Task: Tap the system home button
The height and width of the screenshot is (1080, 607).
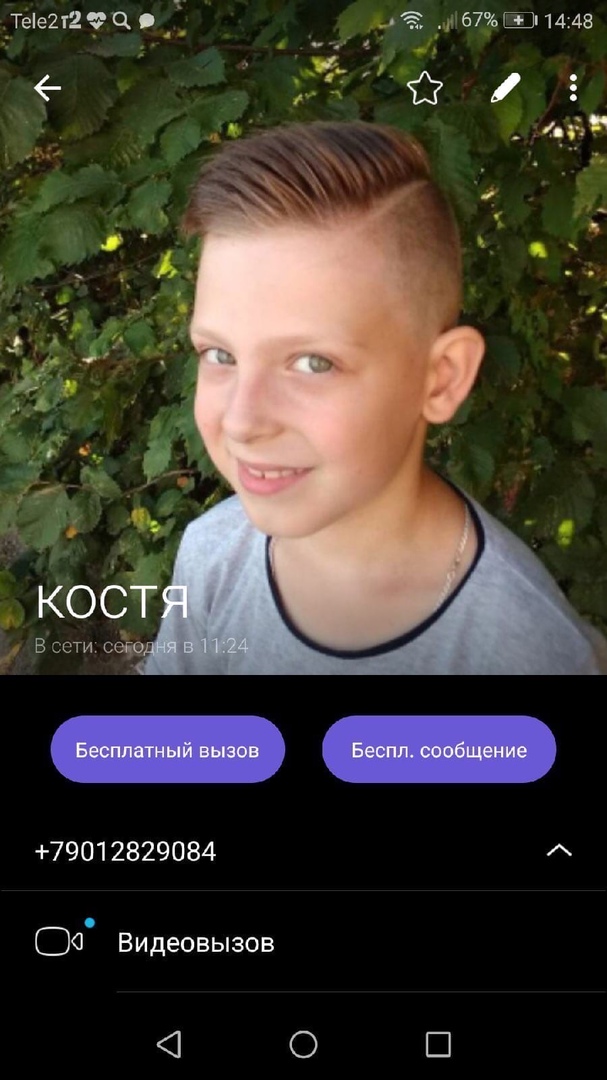Action: pyautogui.click(x=303, y=1045)
